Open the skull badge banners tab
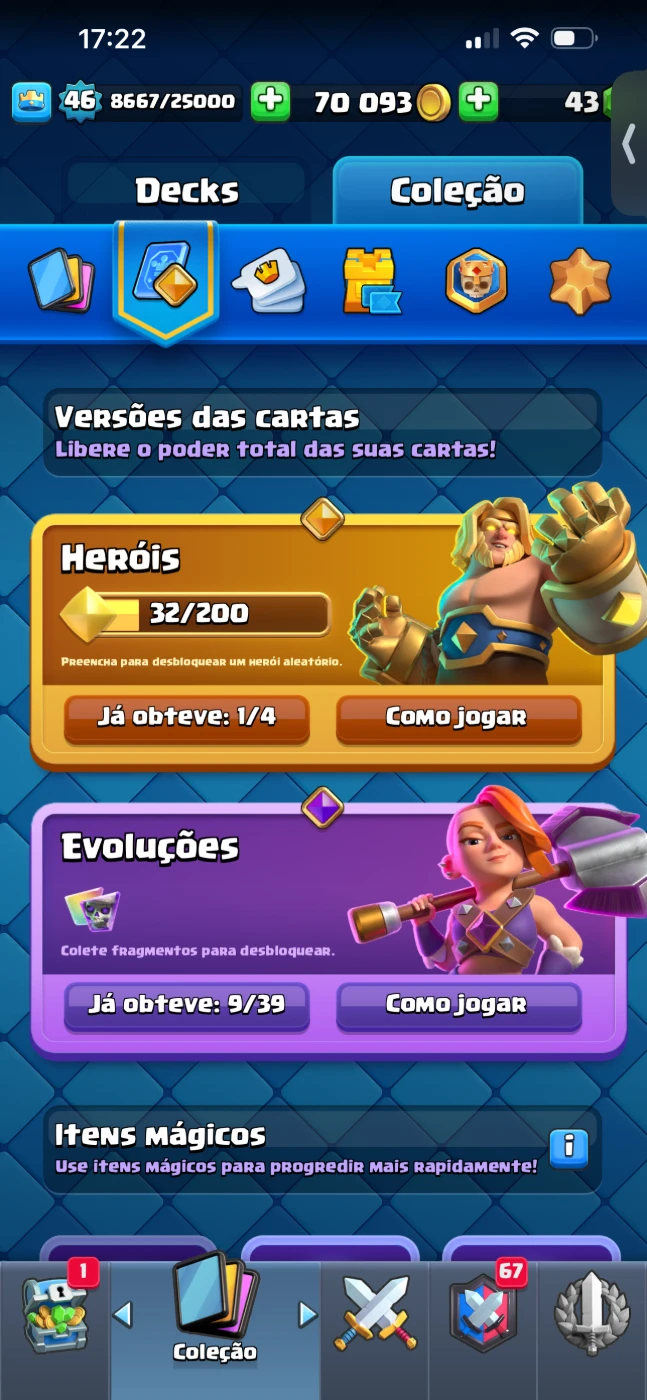The width and height of the screenshot is (647, 1400). [x=475, y=281]
